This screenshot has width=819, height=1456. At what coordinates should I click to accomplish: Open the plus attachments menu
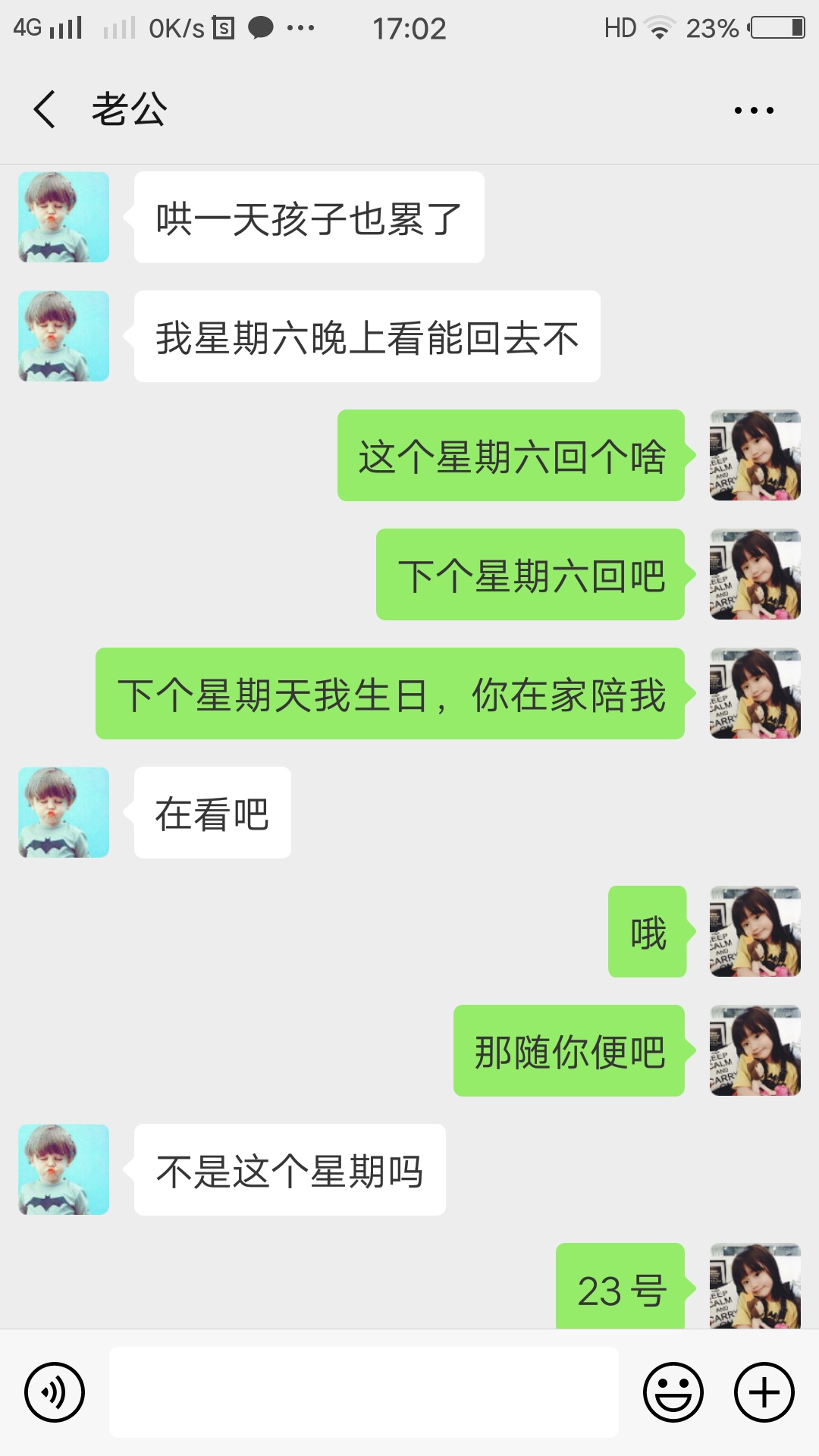[764, 1392]
